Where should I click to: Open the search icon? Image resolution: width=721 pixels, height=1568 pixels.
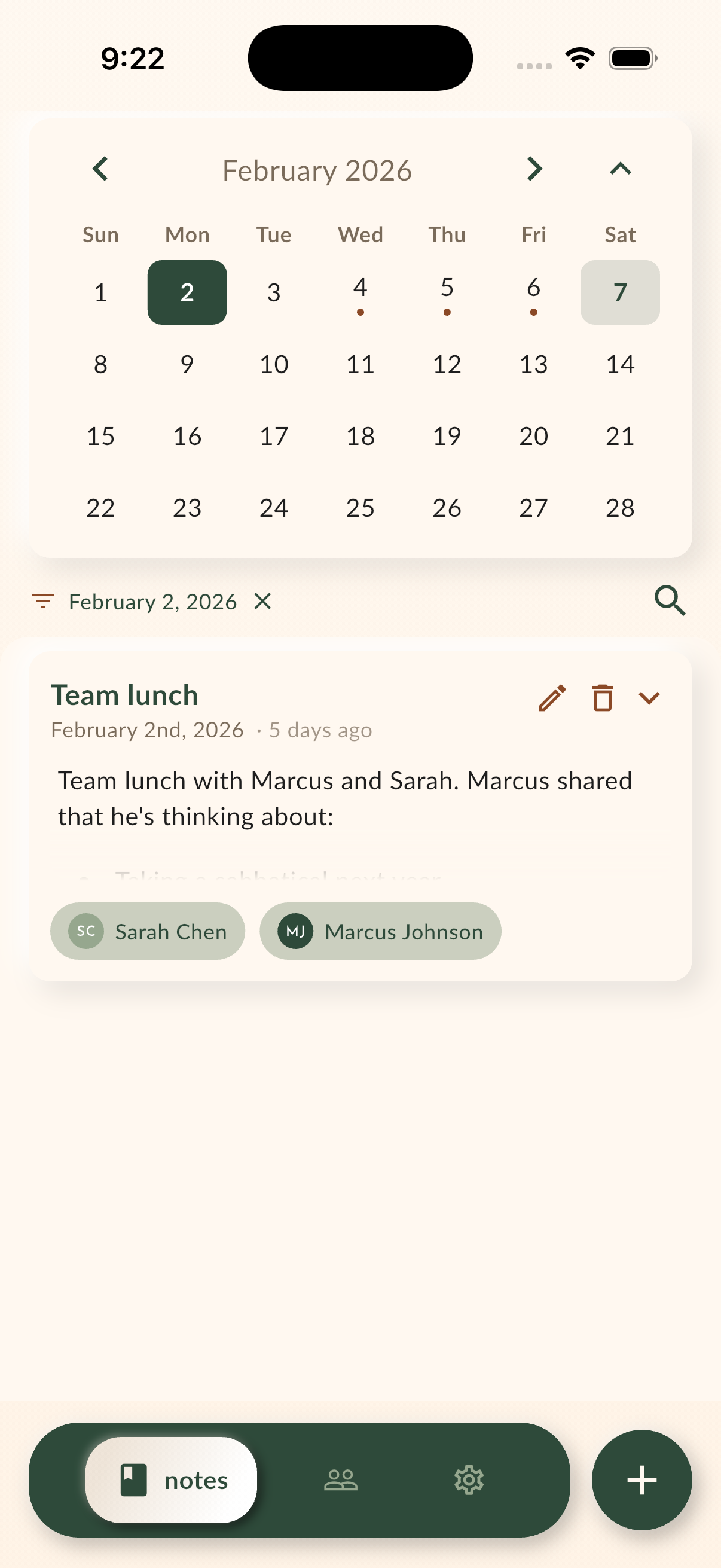670,601
